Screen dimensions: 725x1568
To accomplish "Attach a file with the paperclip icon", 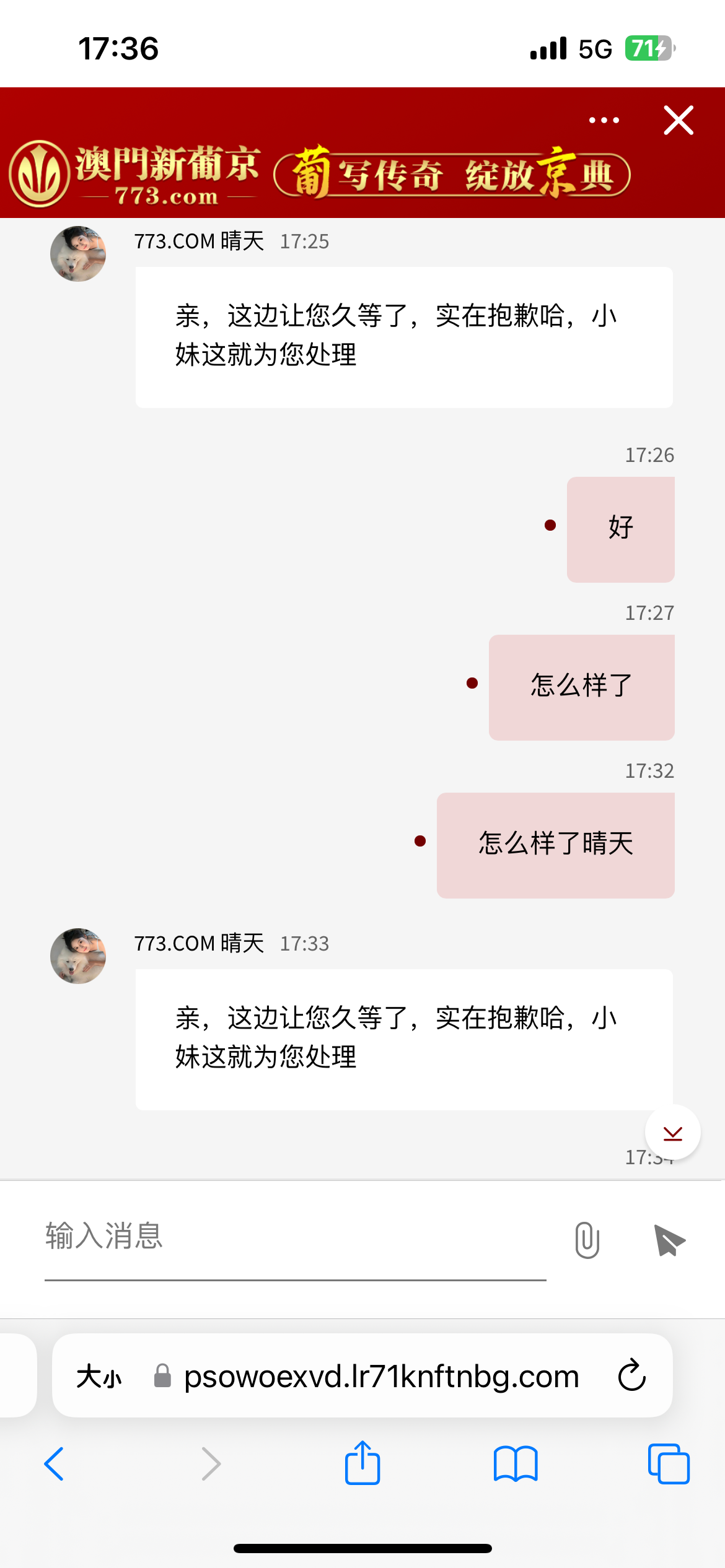I will coord(587,1240).
